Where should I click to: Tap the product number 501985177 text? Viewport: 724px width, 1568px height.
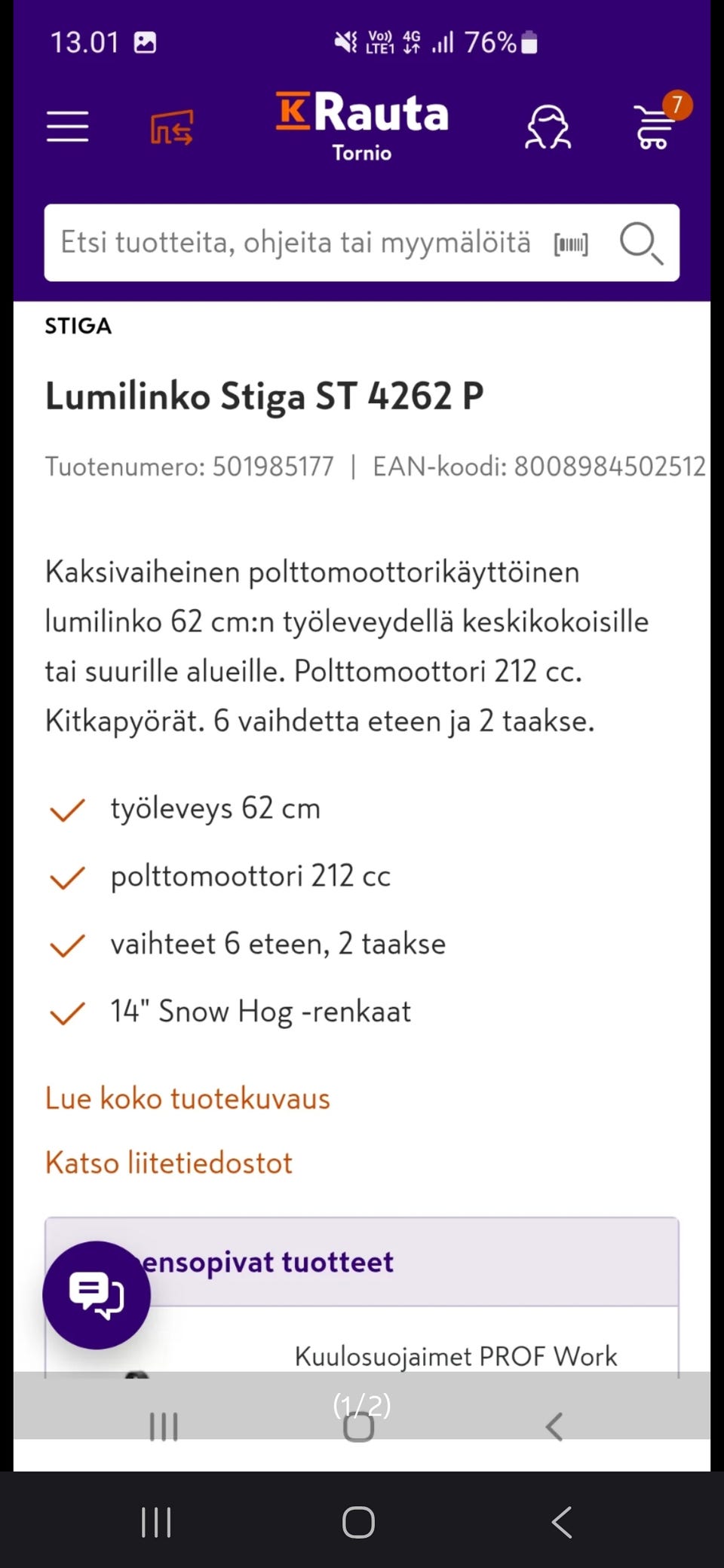click(x=274, y=466)
